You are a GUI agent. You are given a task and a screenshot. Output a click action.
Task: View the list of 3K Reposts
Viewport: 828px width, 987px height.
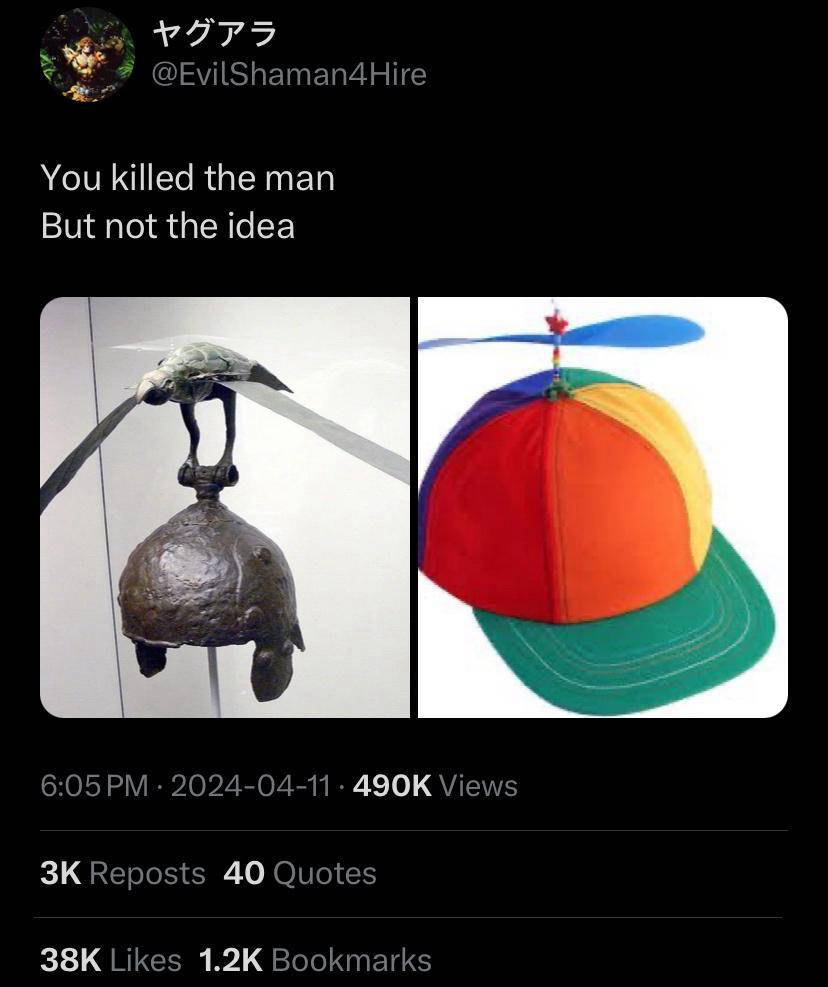tap(123, 873)
